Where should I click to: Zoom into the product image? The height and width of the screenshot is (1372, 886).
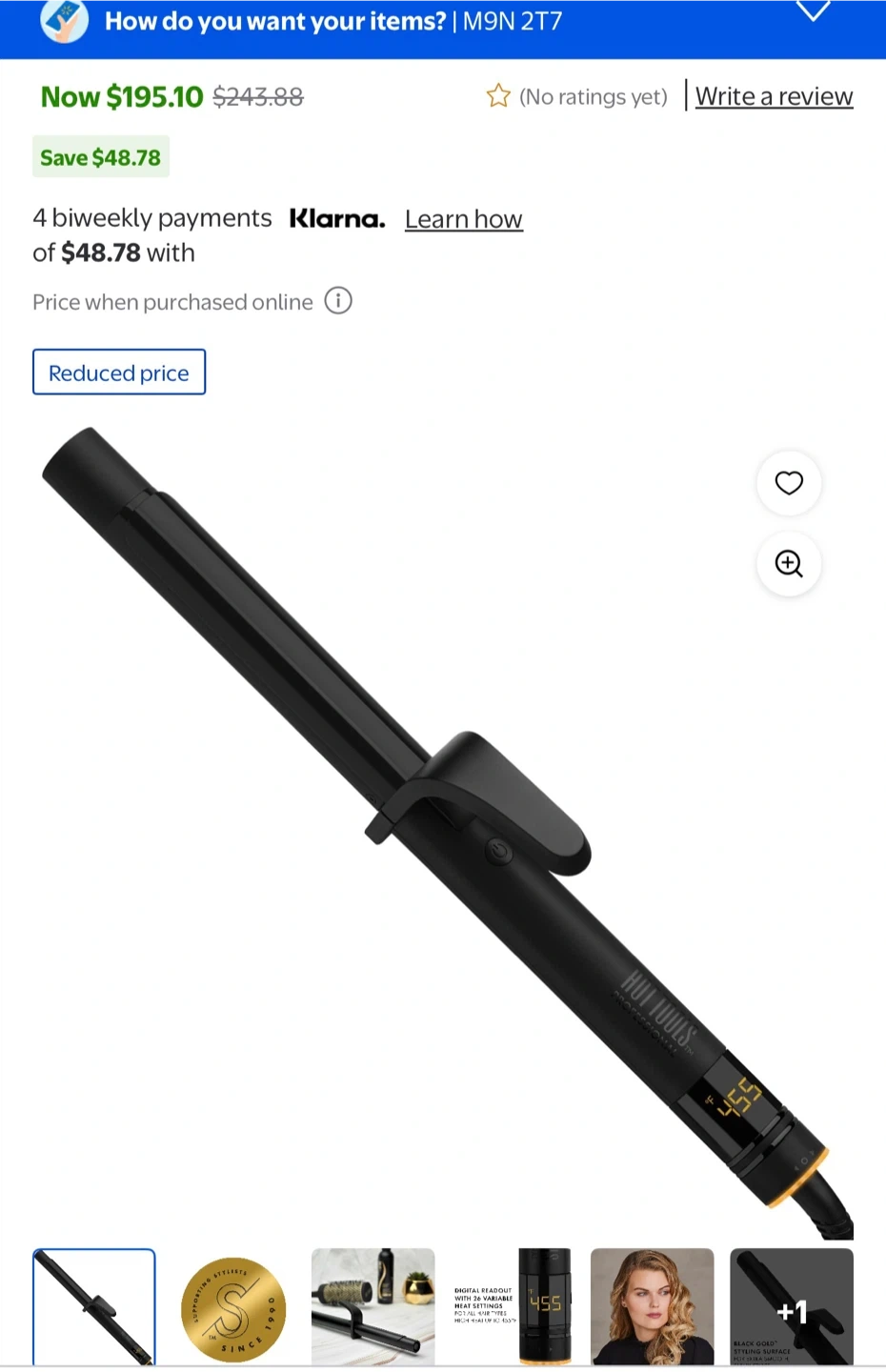[789, 564]
